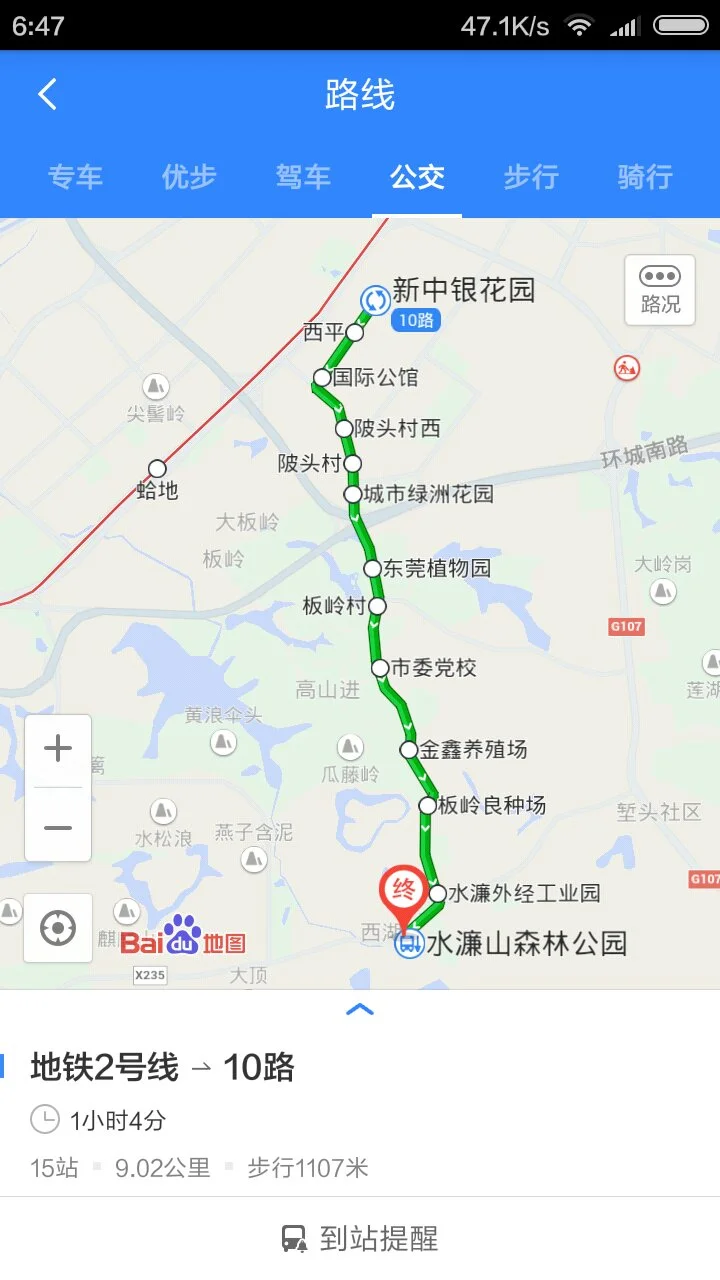Tap the locate-me positioning icon
720x1280 pixels.
(x=57, y=927)
